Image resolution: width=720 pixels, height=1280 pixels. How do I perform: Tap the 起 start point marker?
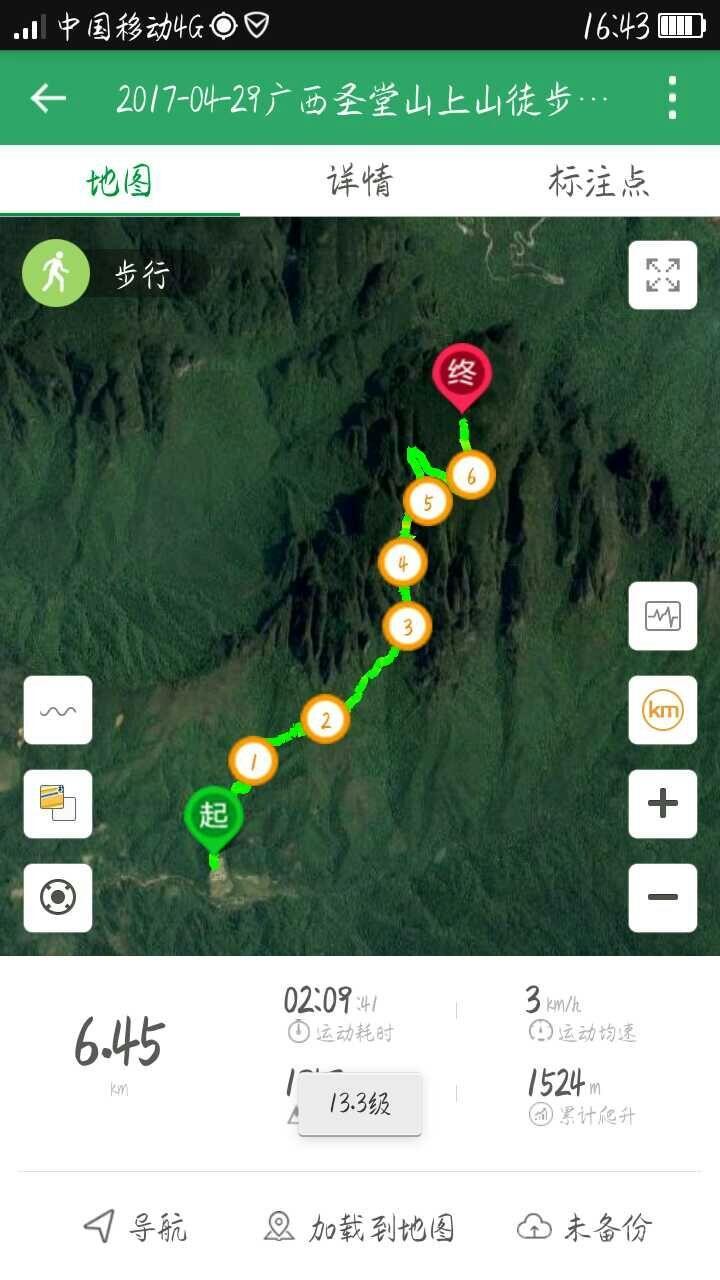[x=213, y=815]
